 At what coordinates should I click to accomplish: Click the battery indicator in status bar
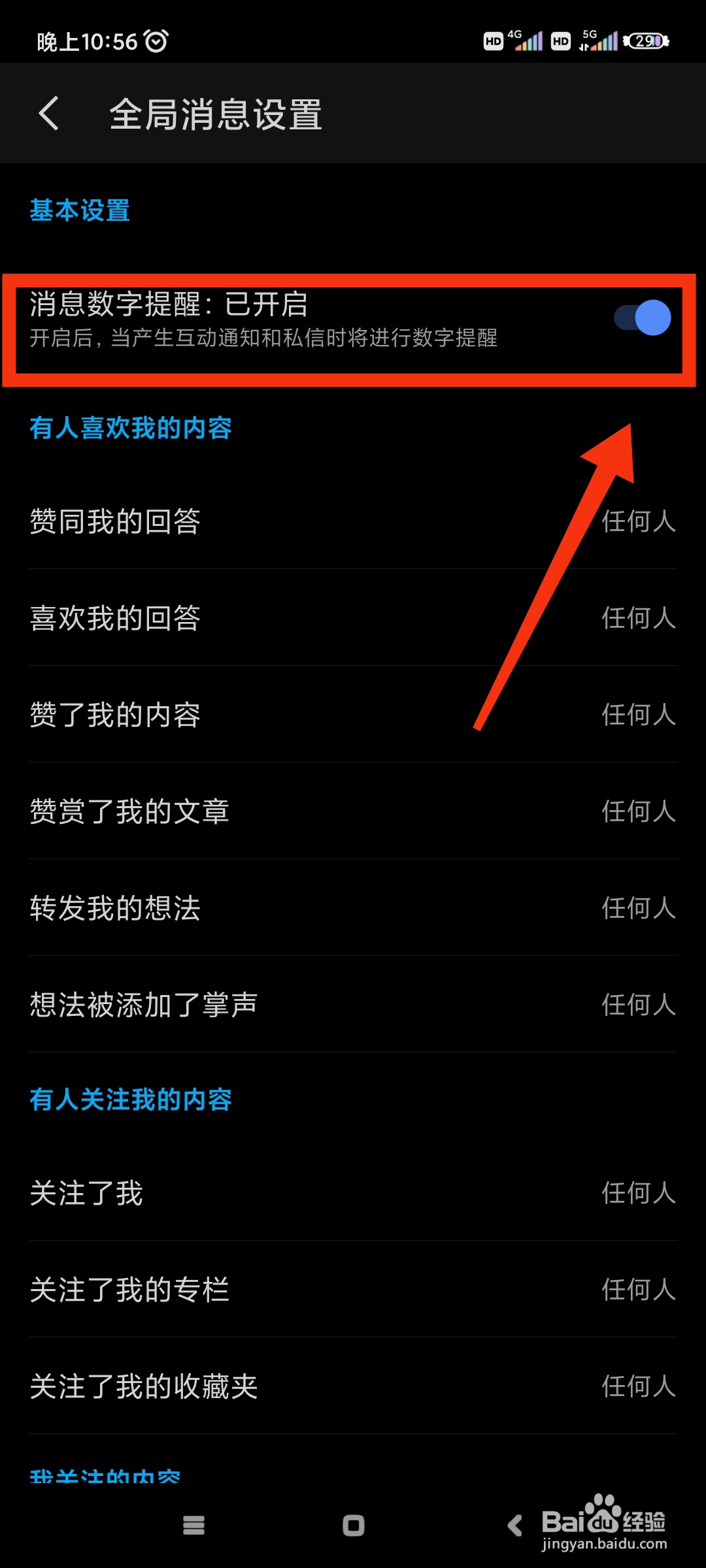pos(646,41)
